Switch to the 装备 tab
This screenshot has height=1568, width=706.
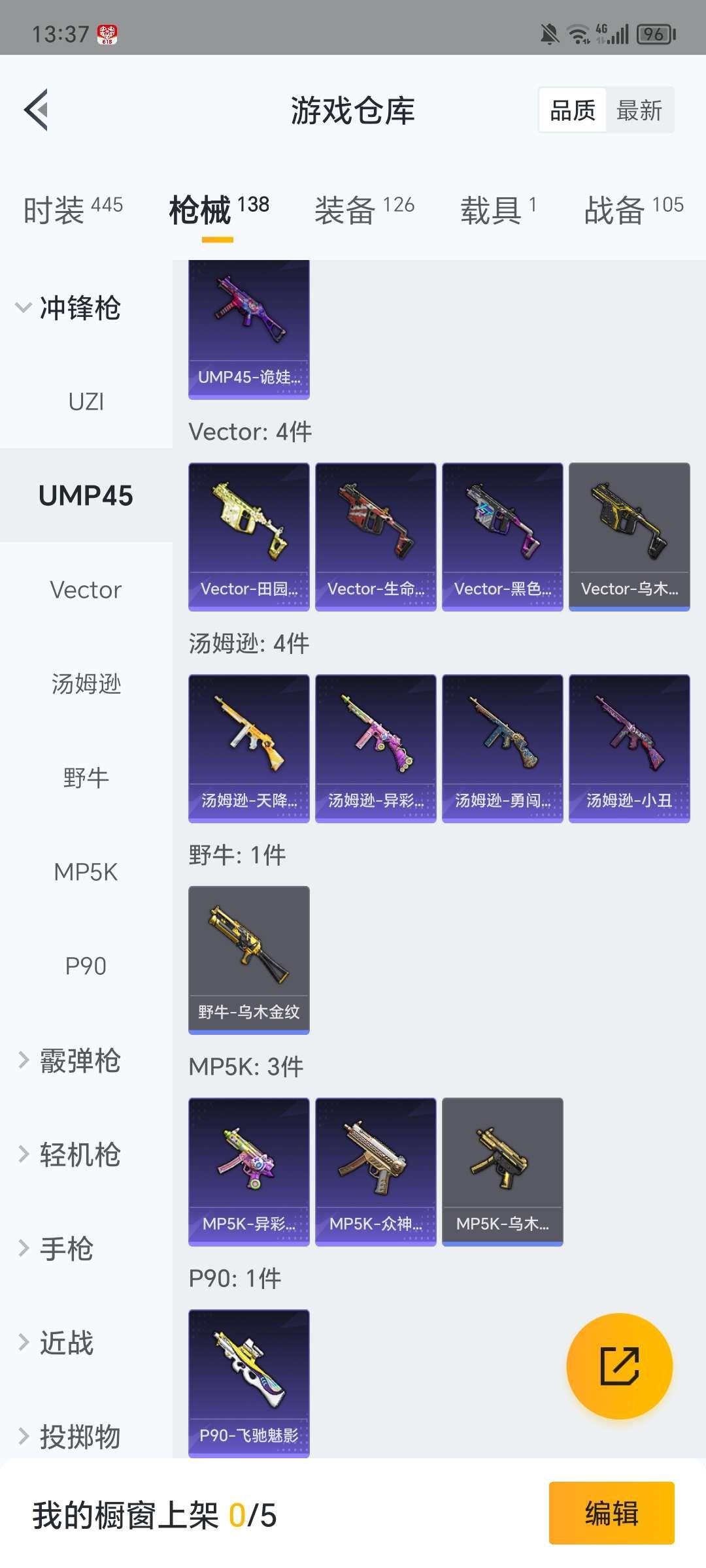[364, 210]
